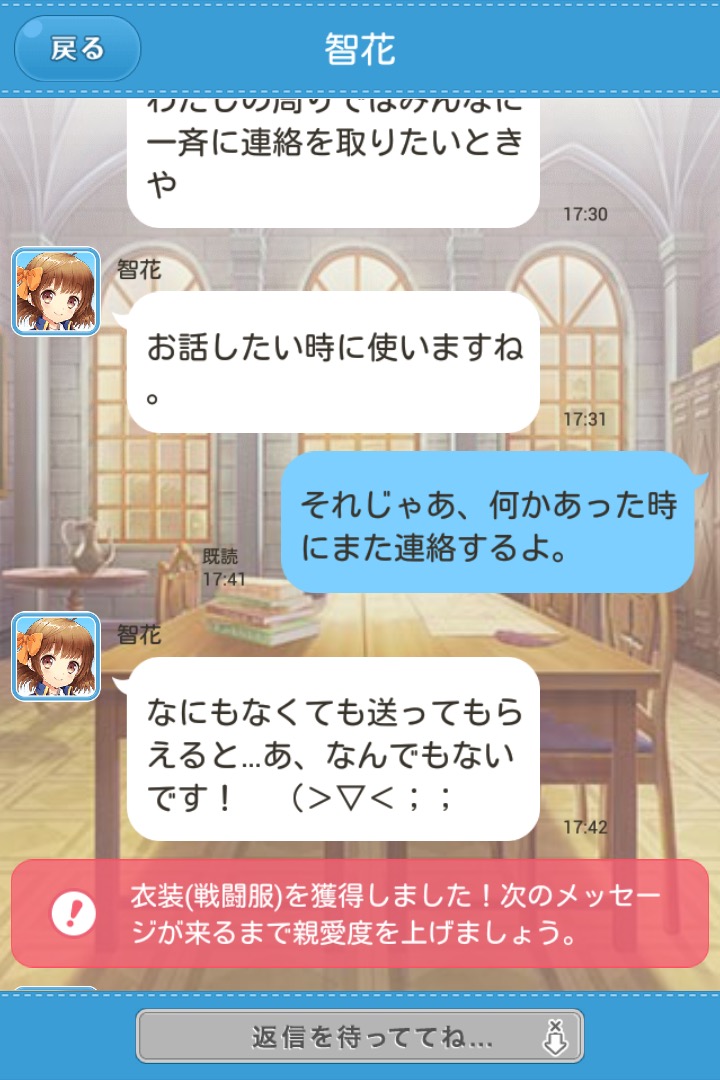Tap the 戻る back button

point(77,48)
